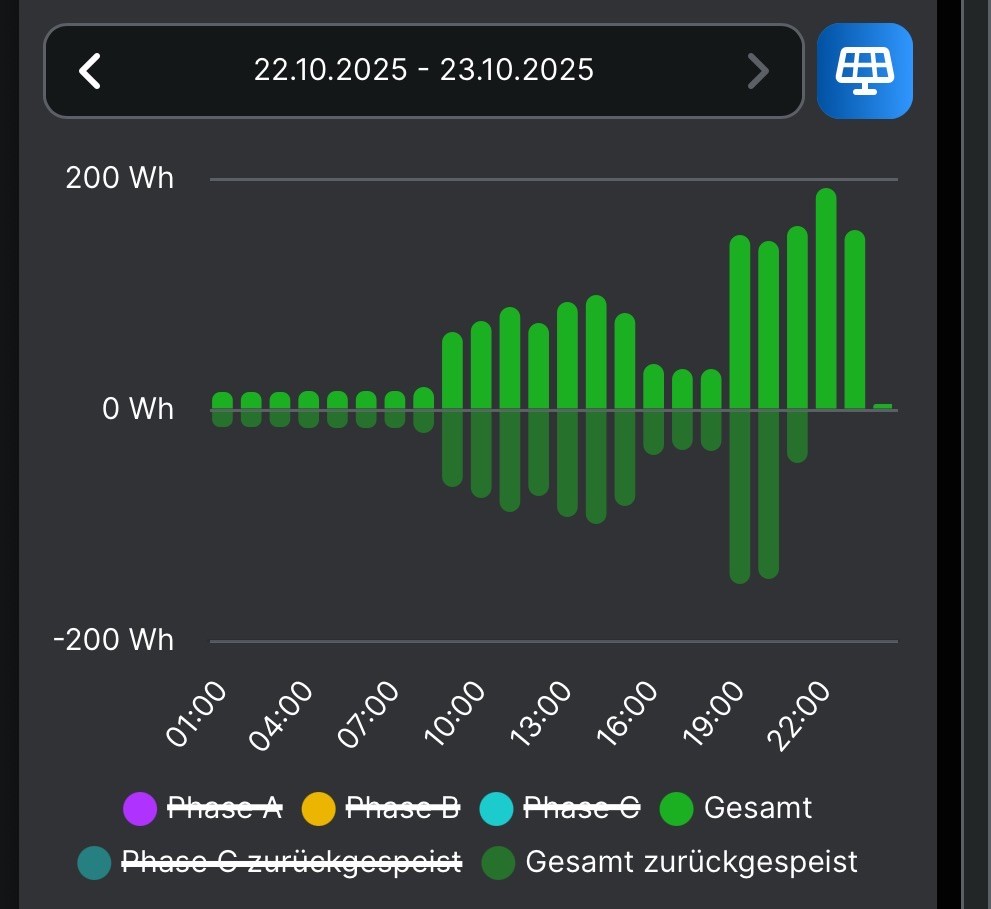Screen dimensions: 991x909
Task: Show the Phase B series
Action: tap(382, 808)
